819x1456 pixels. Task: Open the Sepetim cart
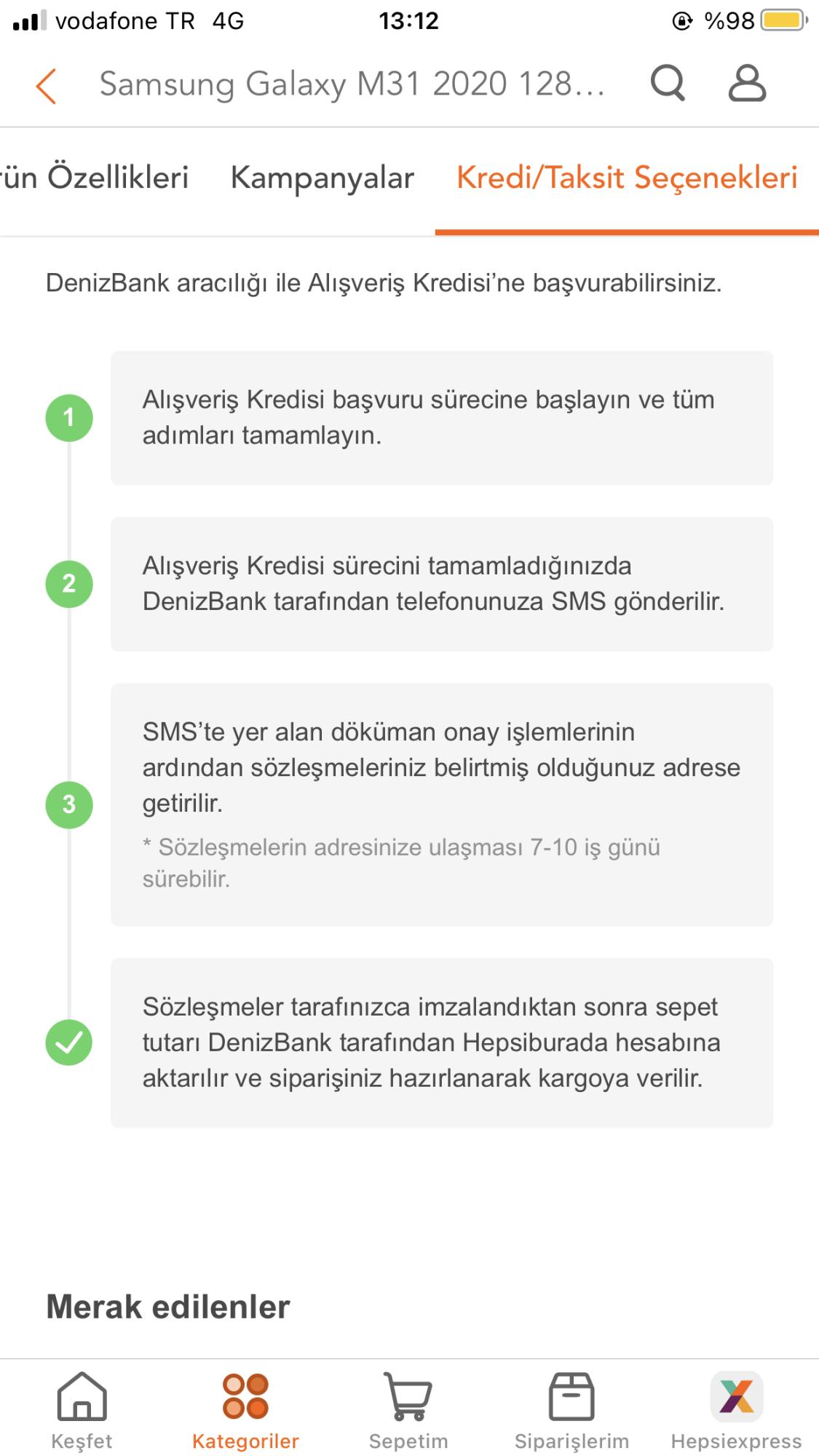[408, 1412]
